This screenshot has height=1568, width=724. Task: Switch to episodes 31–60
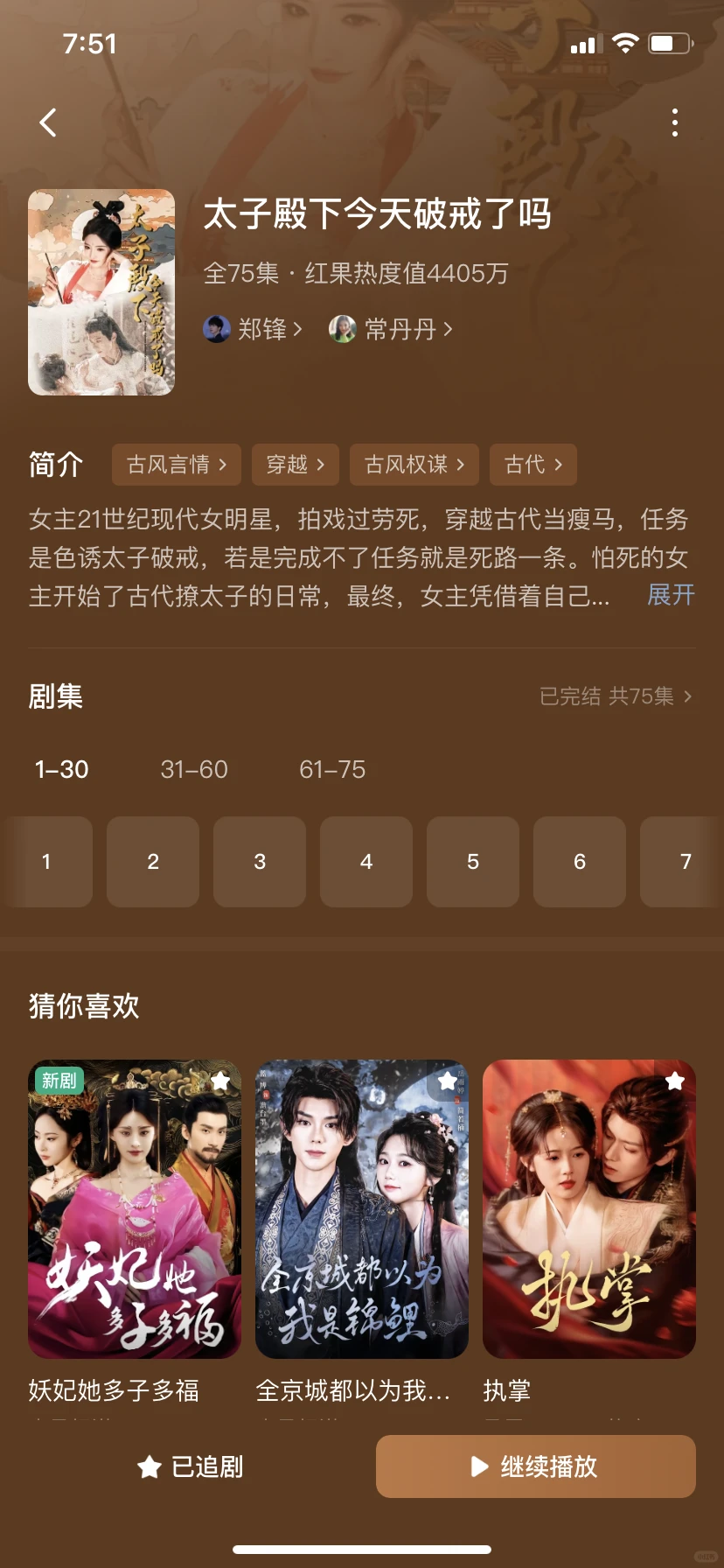click(194, 770)
